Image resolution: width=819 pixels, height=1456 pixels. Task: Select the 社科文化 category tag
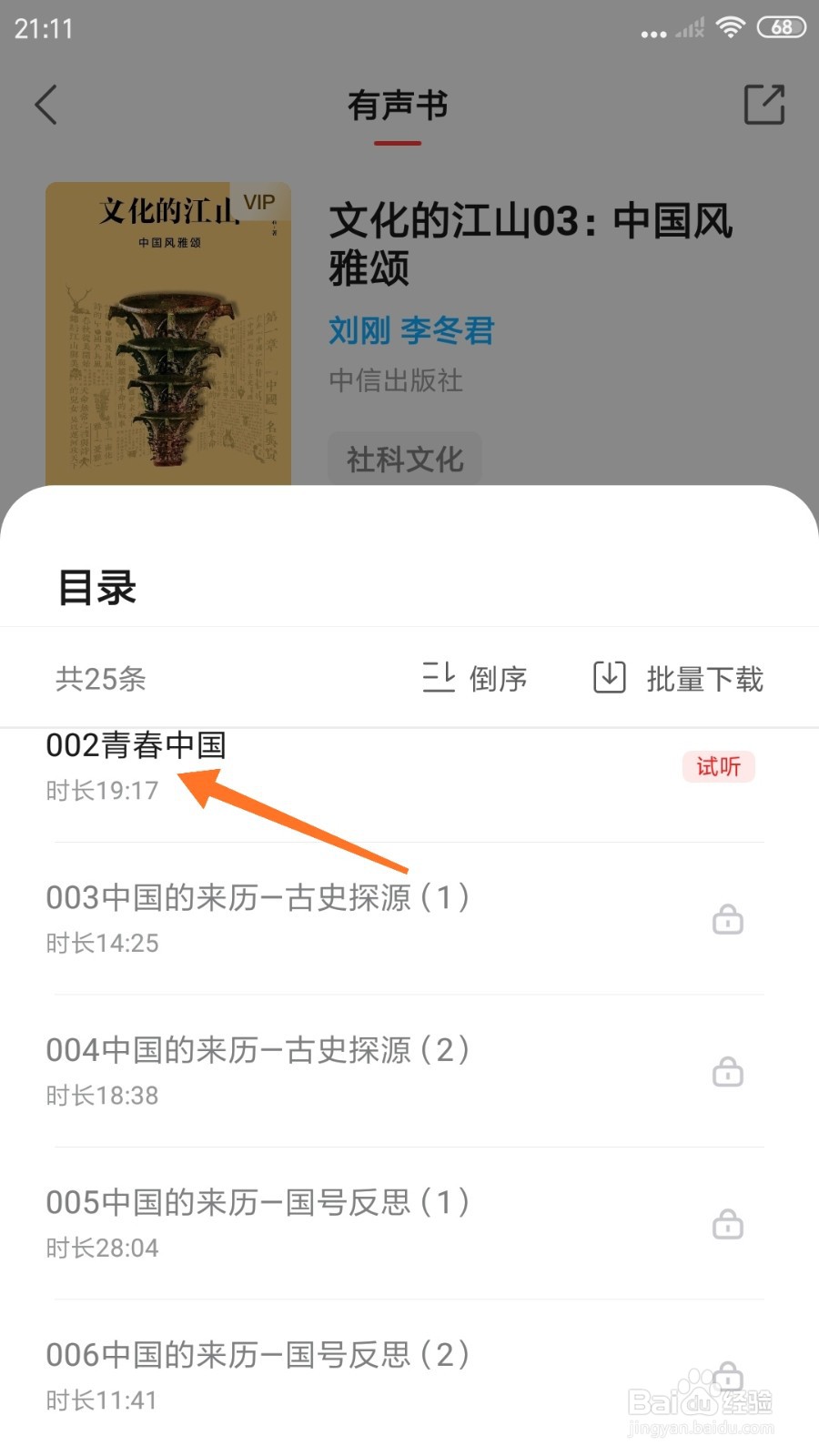[405, 459]
